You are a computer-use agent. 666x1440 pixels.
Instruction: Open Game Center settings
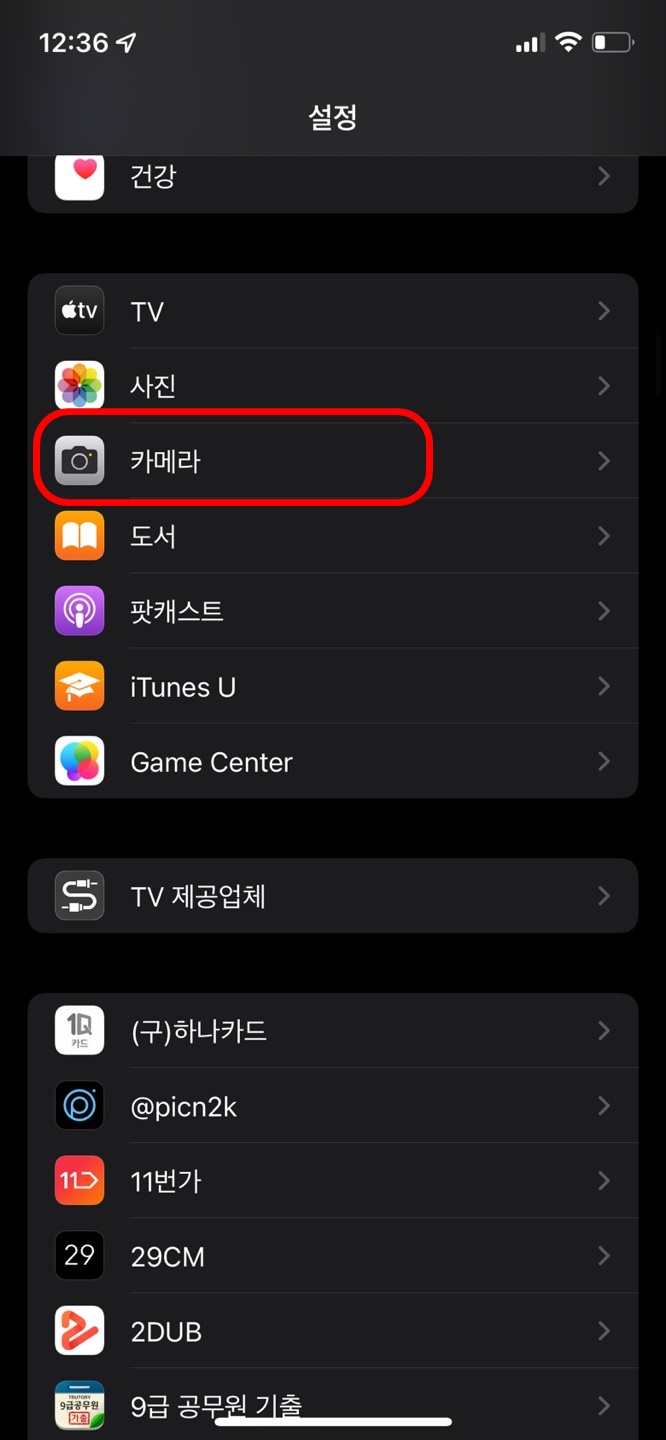[x=333, y=761]
